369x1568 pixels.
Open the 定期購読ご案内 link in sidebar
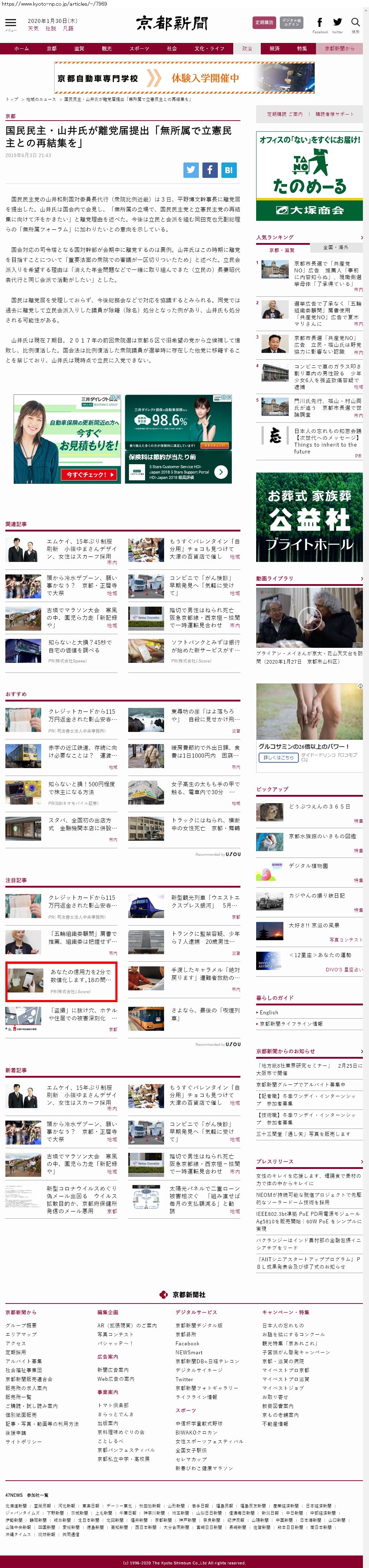click(284, 114)
